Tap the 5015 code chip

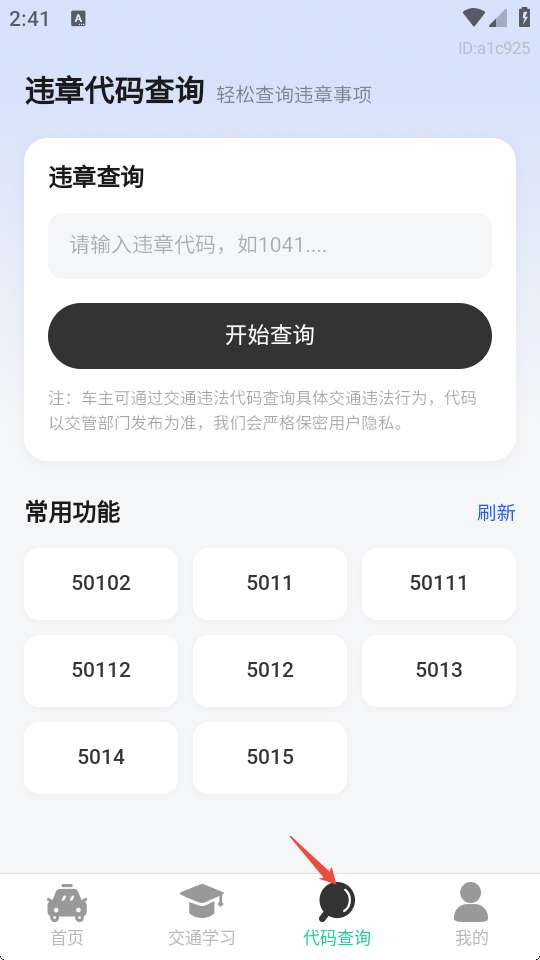270,757
